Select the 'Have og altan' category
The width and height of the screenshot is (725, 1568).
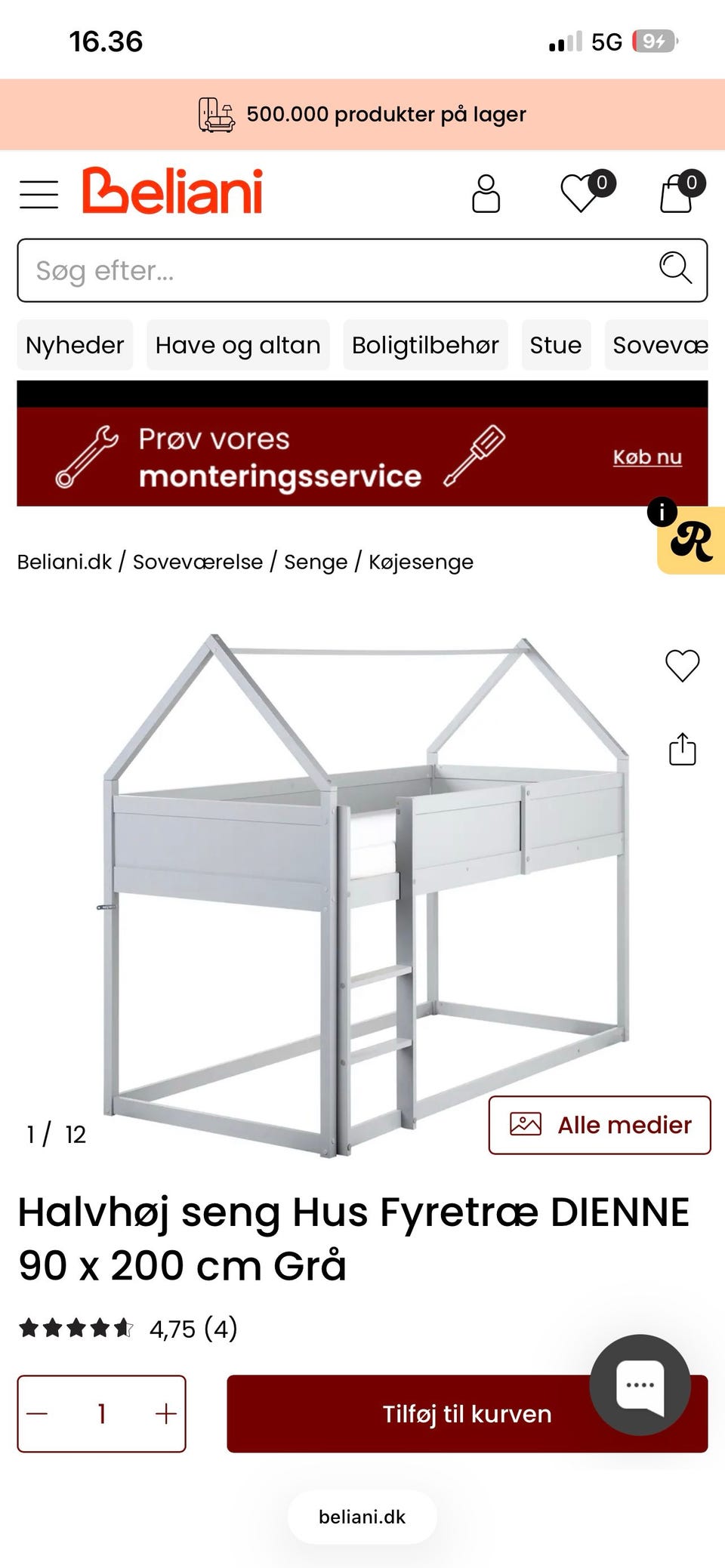coord(238,345)
